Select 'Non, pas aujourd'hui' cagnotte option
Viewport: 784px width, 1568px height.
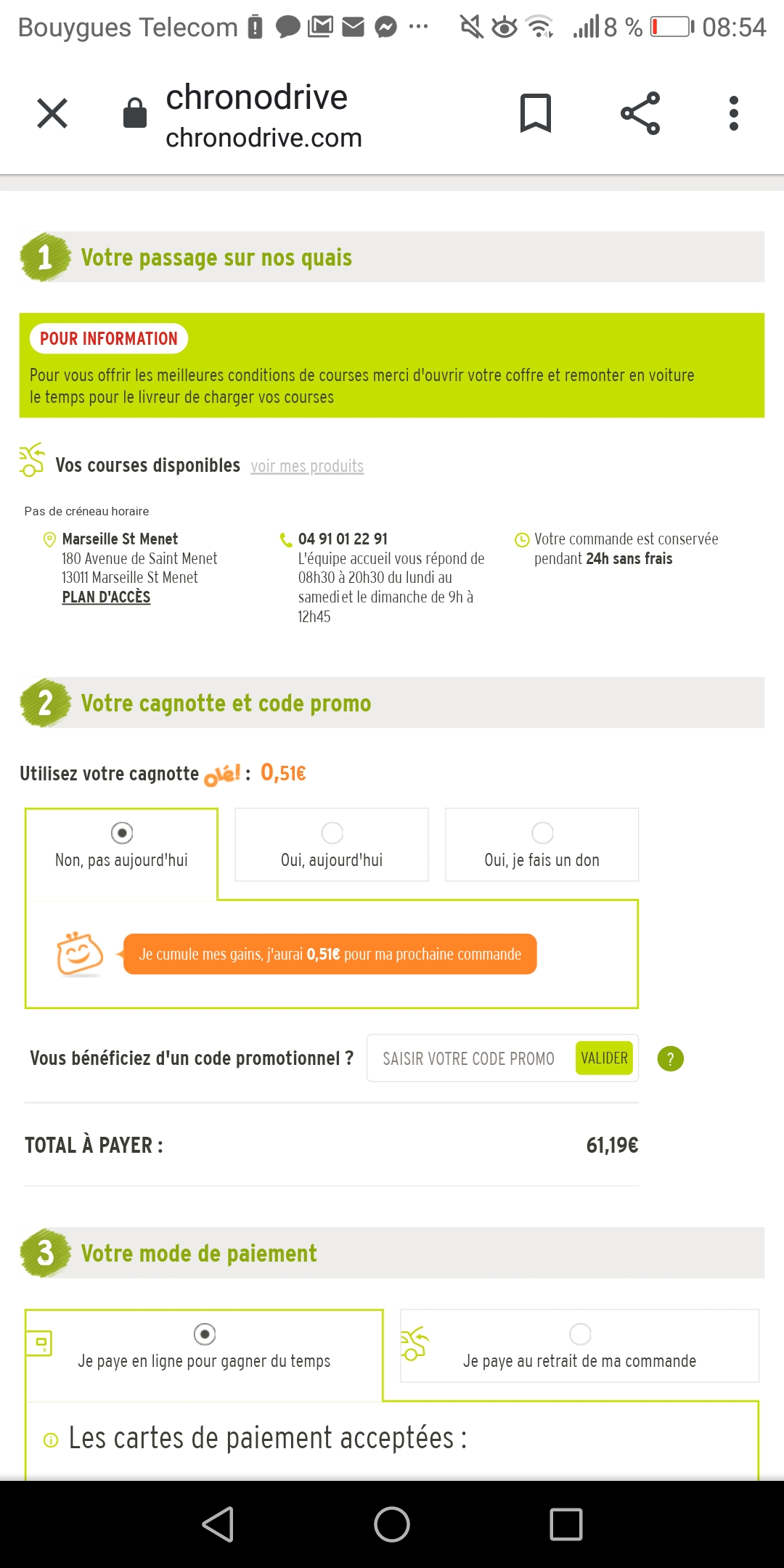tap(122, 846)
